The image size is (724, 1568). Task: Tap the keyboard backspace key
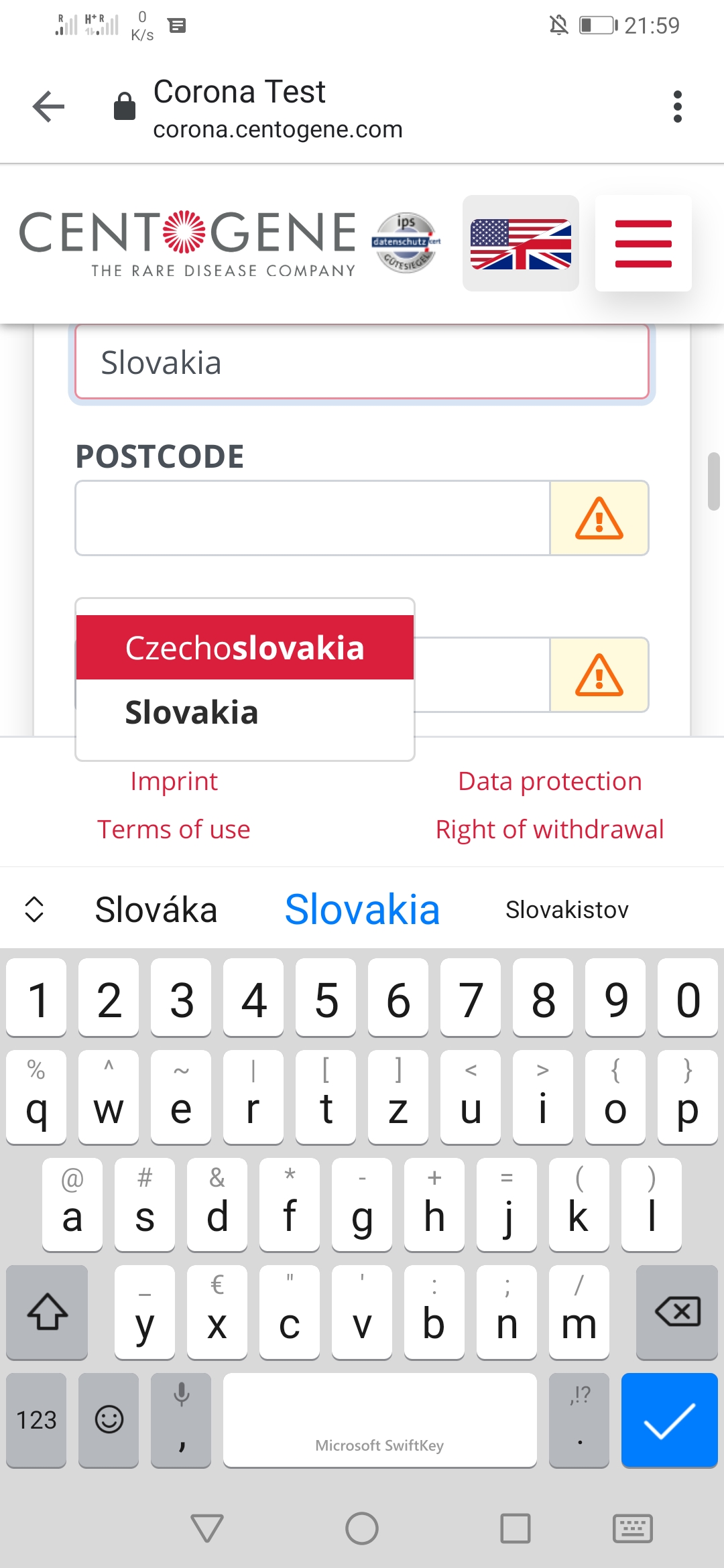click(677, 1312)
